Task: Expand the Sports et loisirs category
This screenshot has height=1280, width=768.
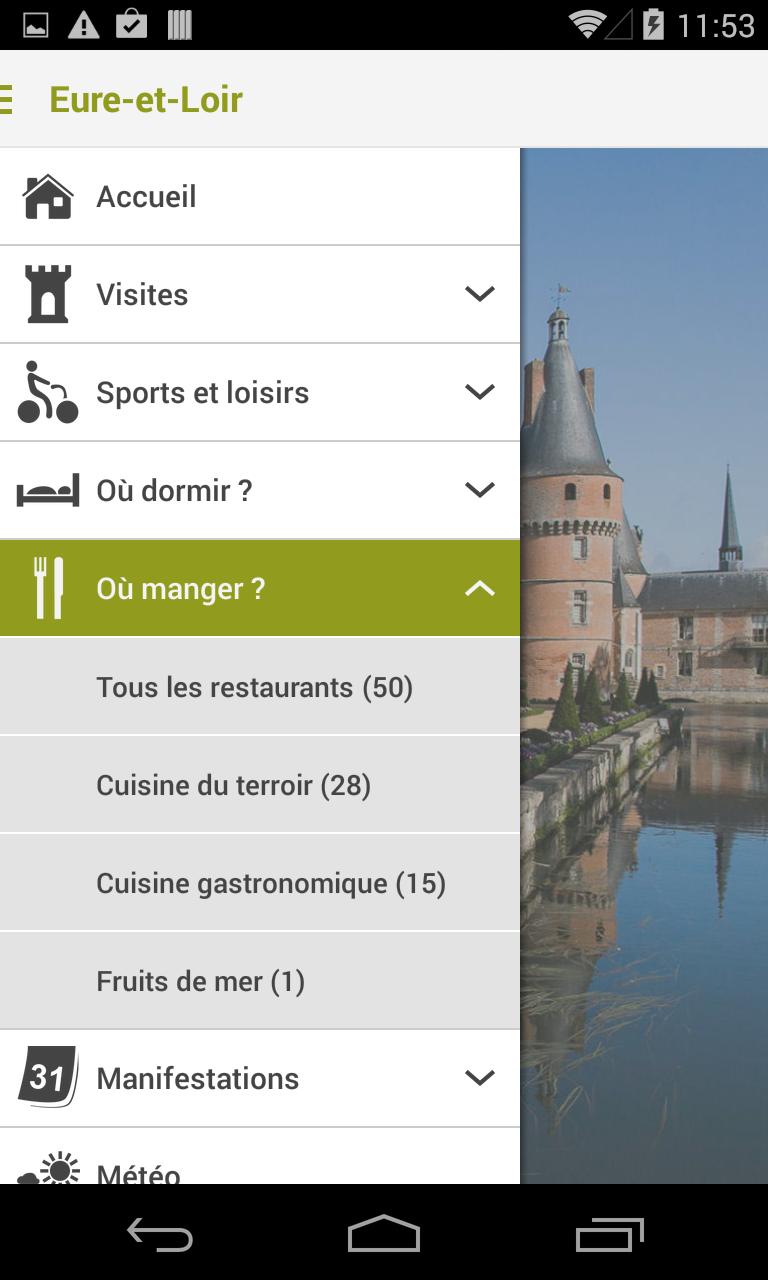Action: (x=481, y=392)
